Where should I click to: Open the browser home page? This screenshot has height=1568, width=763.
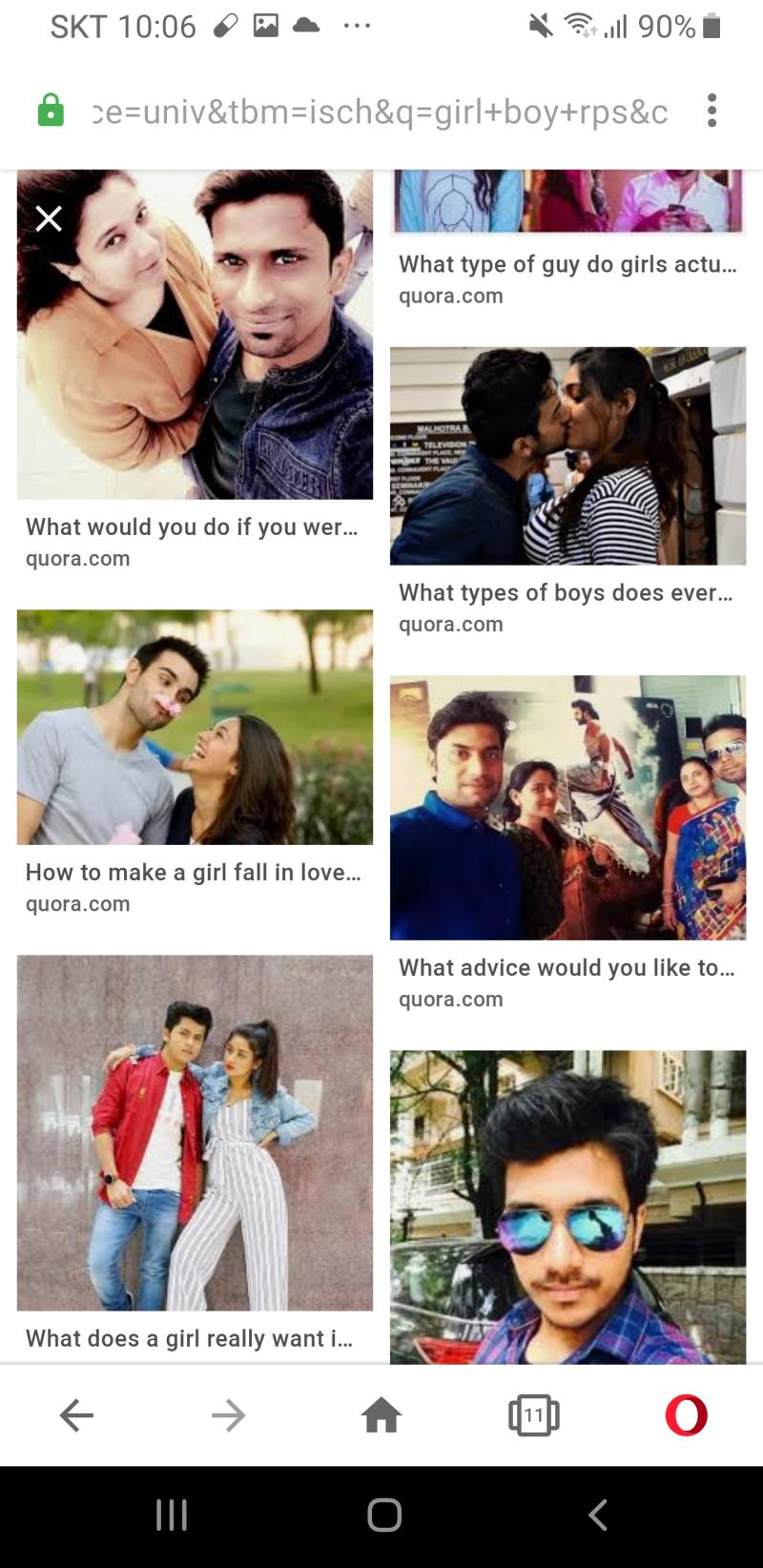381,1415
